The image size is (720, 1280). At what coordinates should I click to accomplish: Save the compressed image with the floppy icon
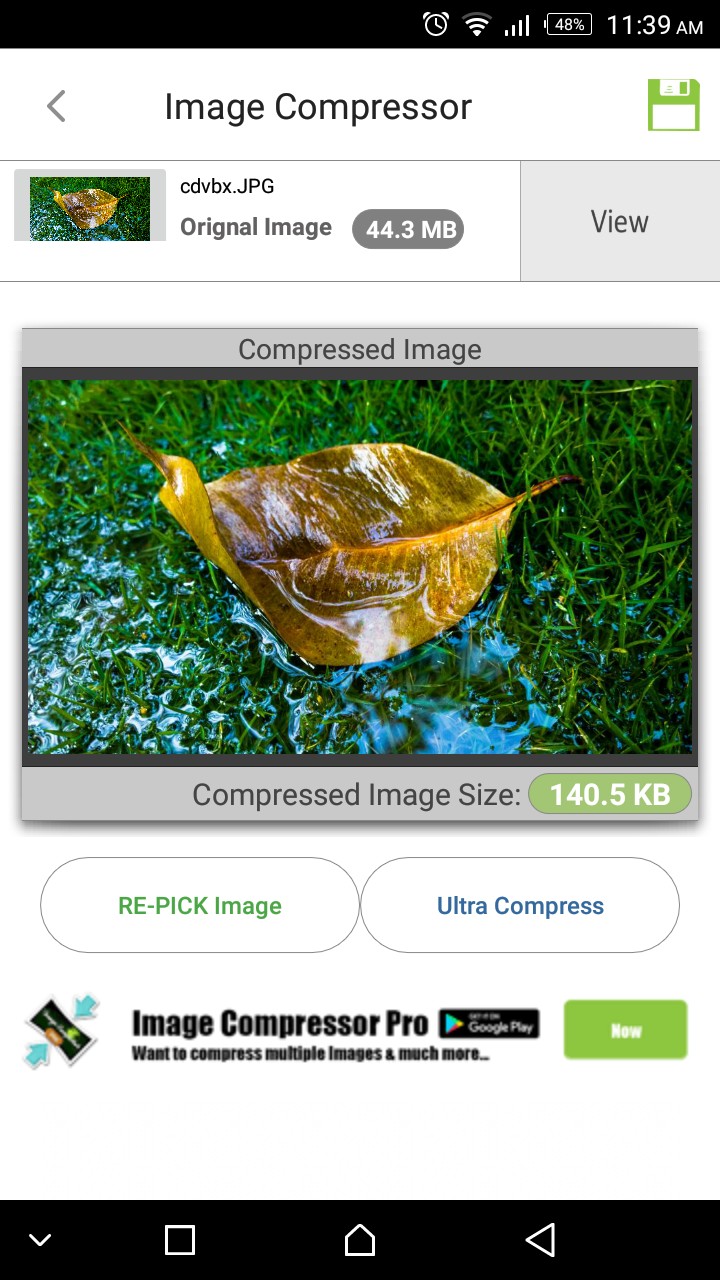(x=673, y=105)
